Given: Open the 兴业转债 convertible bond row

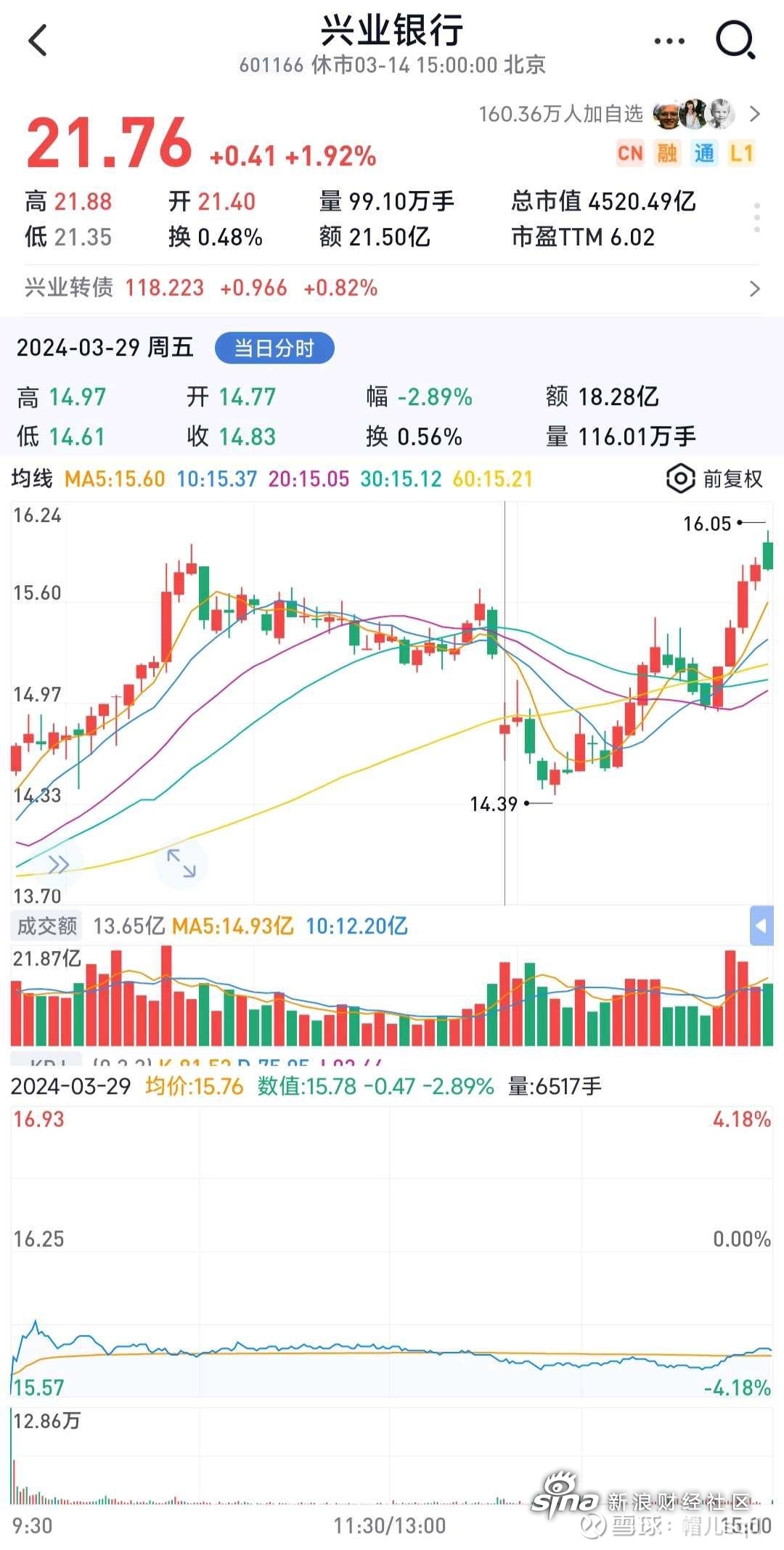Looking at the screenshot, I should [392, 288].
